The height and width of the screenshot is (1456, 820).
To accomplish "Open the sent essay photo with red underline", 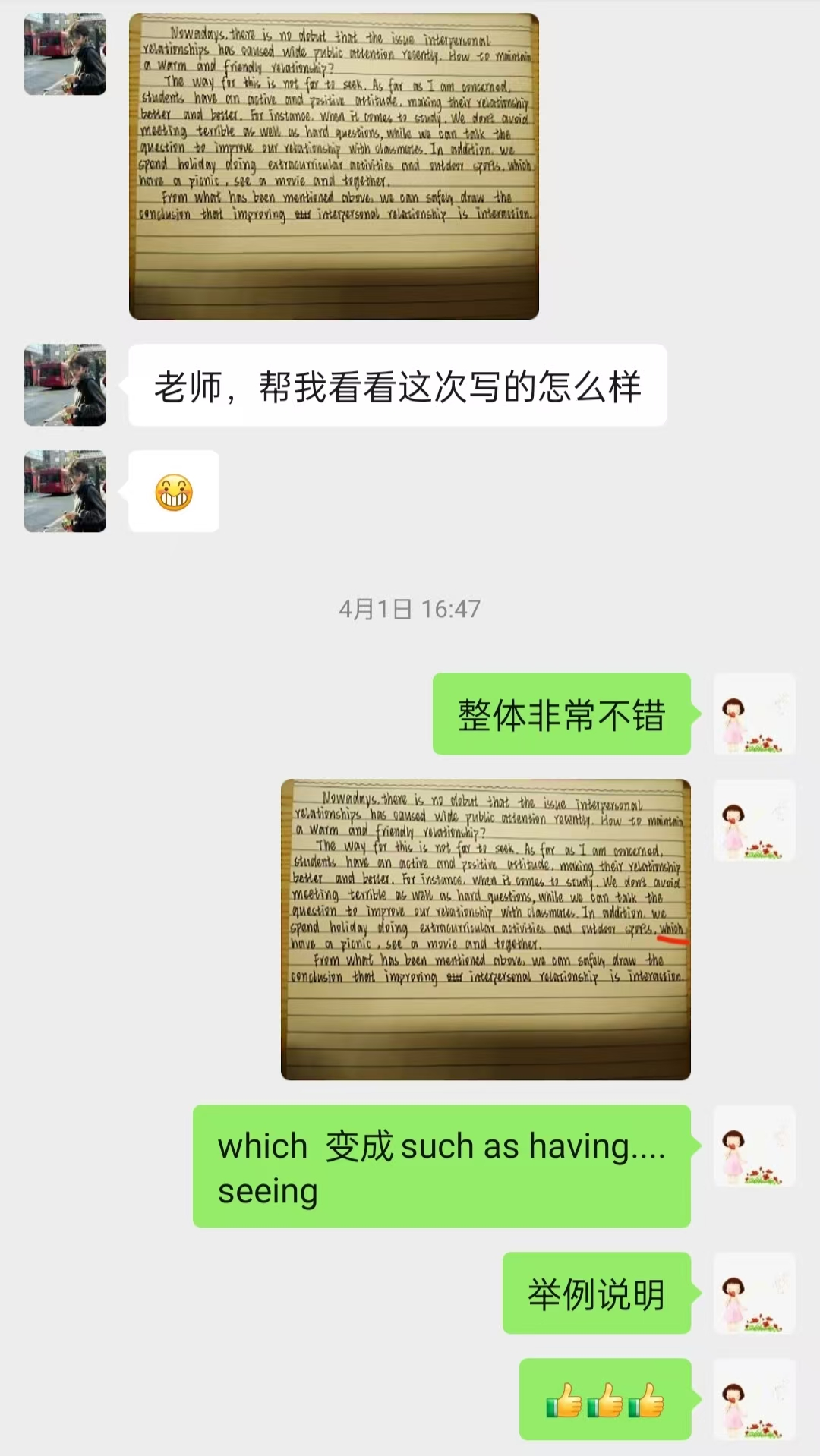I will pos(485,929).
